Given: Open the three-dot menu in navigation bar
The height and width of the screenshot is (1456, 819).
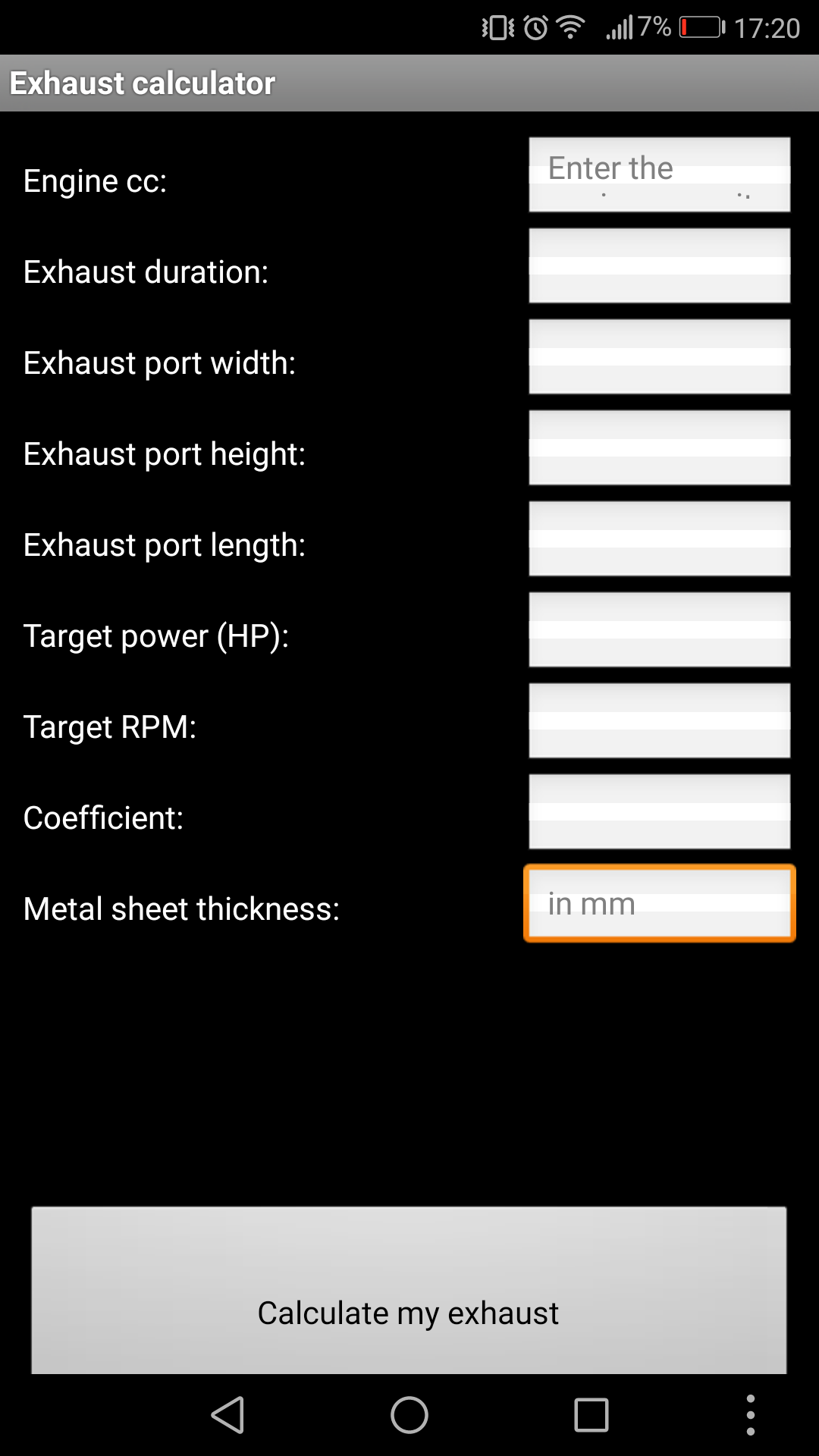Looking at the screenshot, I should tap(750, 1415).
